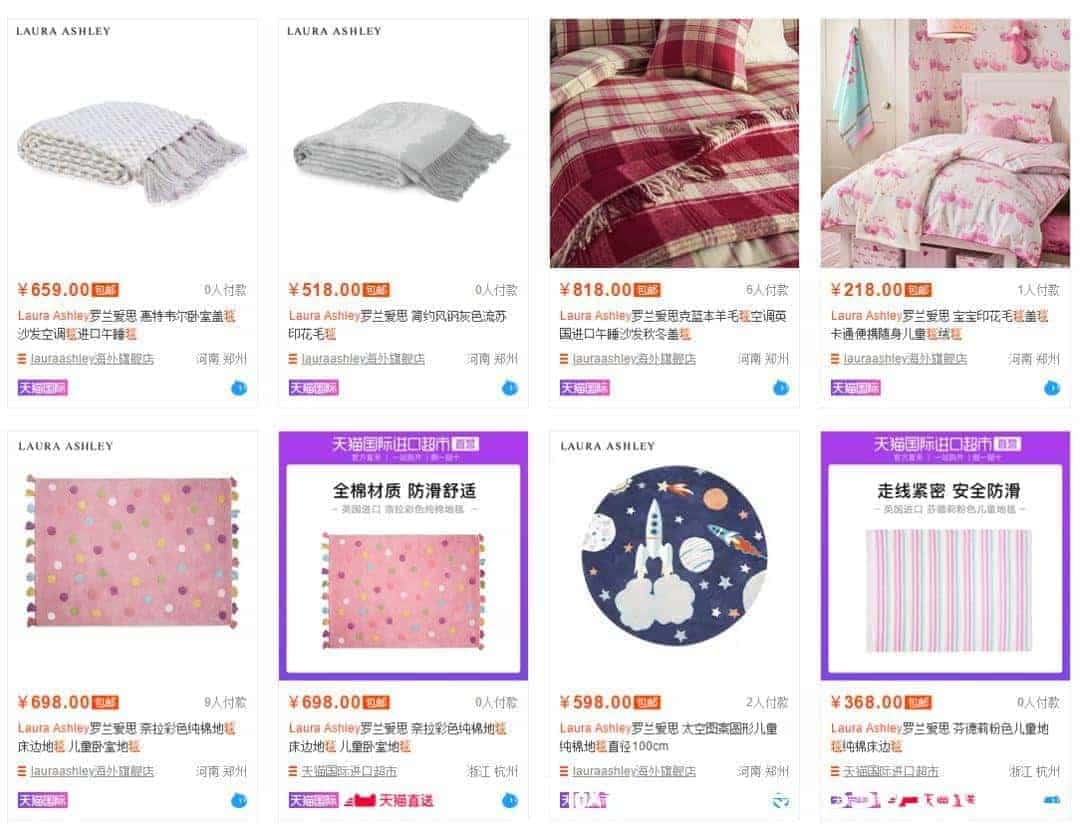Screen dimensions: 1080x828
Task: Chat with the seller of the ¥818.00 blanket
Action: 780,388
